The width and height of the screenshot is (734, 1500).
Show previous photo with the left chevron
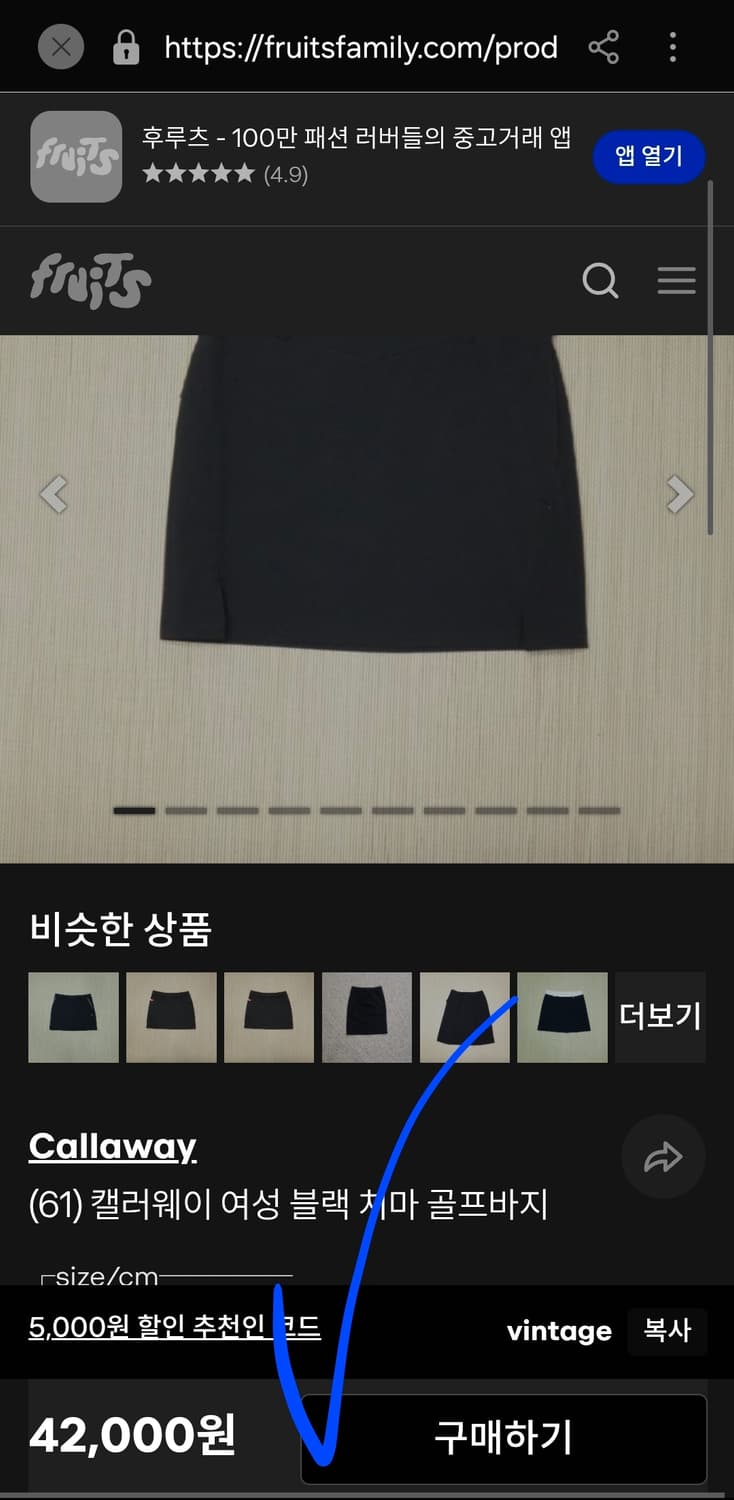(53, 494)
